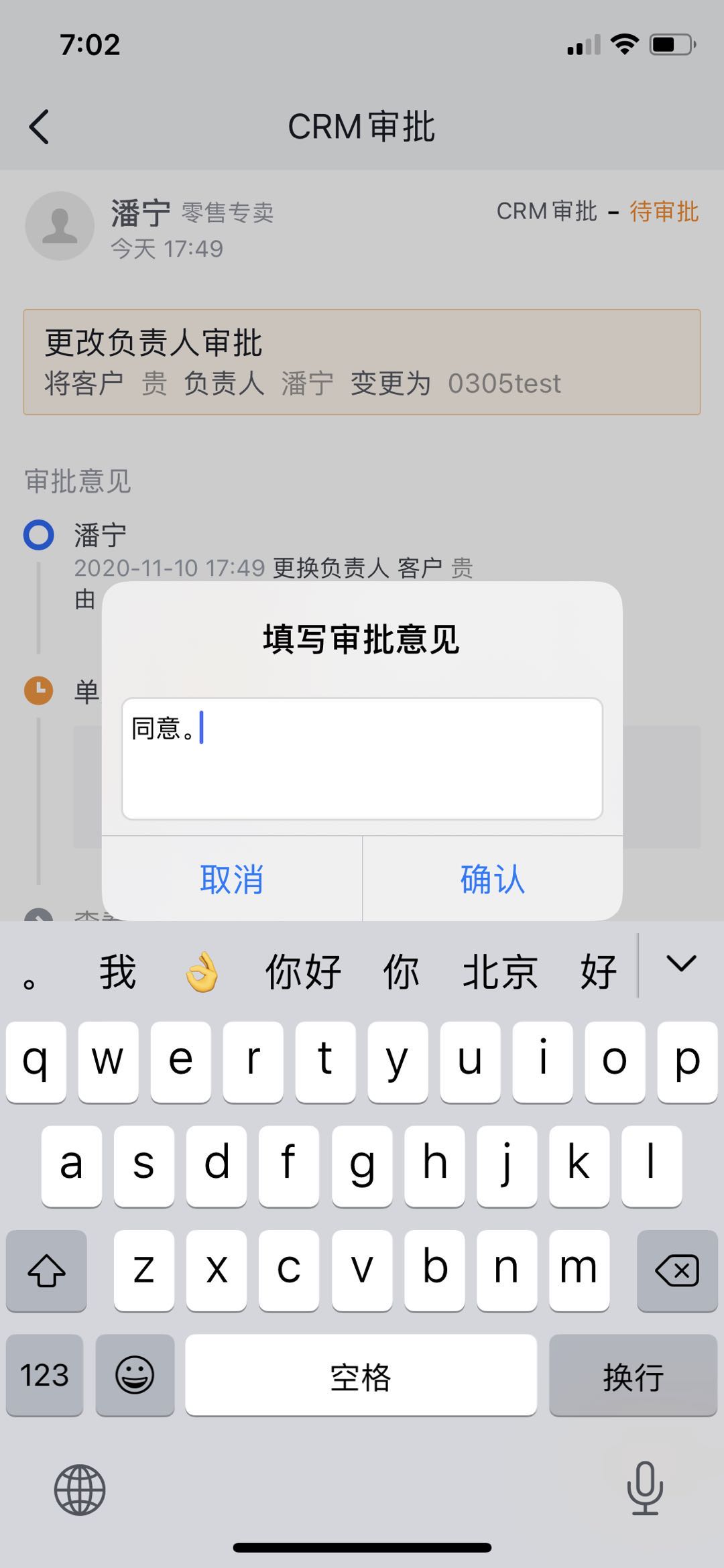This screenshot has width=724, height=1568.
Task: Tap the 空格 space key
Action: (x=361, y=1375)
